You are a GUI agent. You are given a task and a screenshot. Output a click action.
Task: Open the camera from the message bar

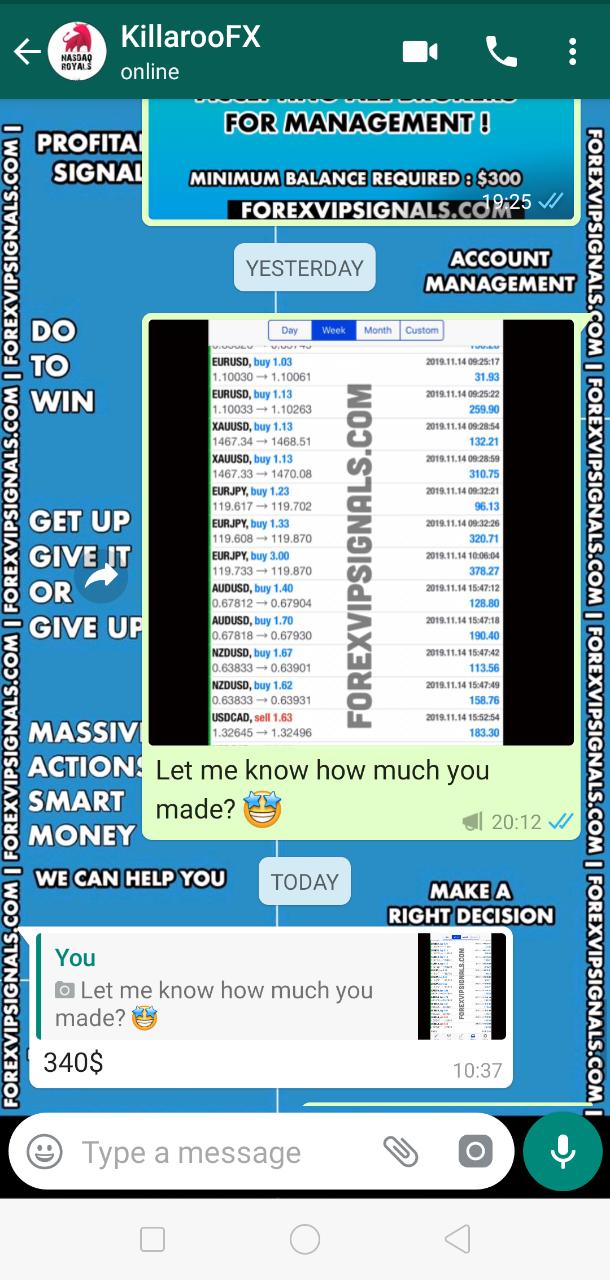pos(475,1152)
